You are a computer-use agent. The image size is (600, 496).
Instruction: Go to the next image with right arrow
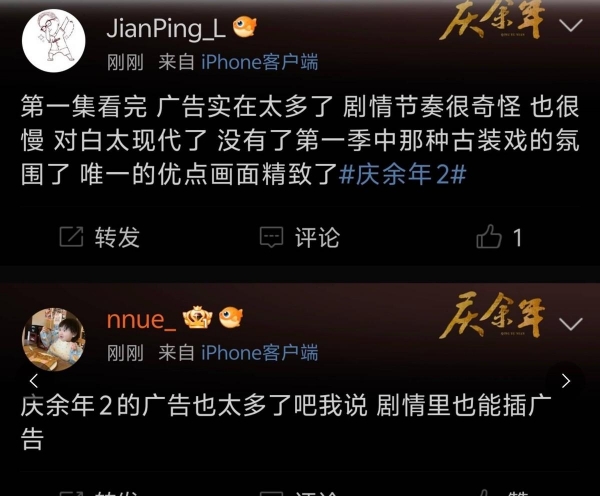tap(566, 381)
